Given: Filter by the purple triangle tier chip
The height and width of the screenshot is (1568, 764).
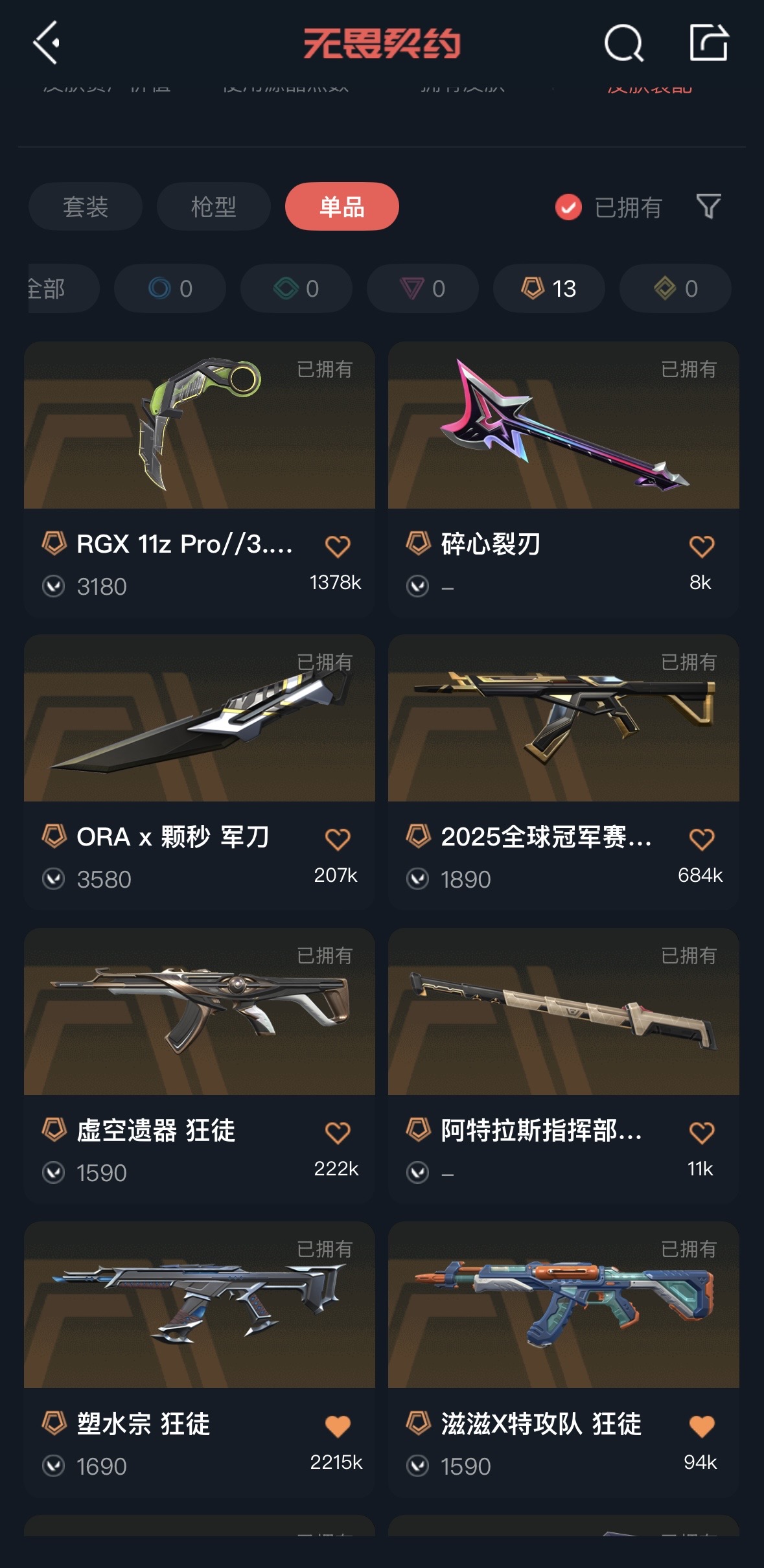Looking at the screenshot, I should tap(423, 288).
